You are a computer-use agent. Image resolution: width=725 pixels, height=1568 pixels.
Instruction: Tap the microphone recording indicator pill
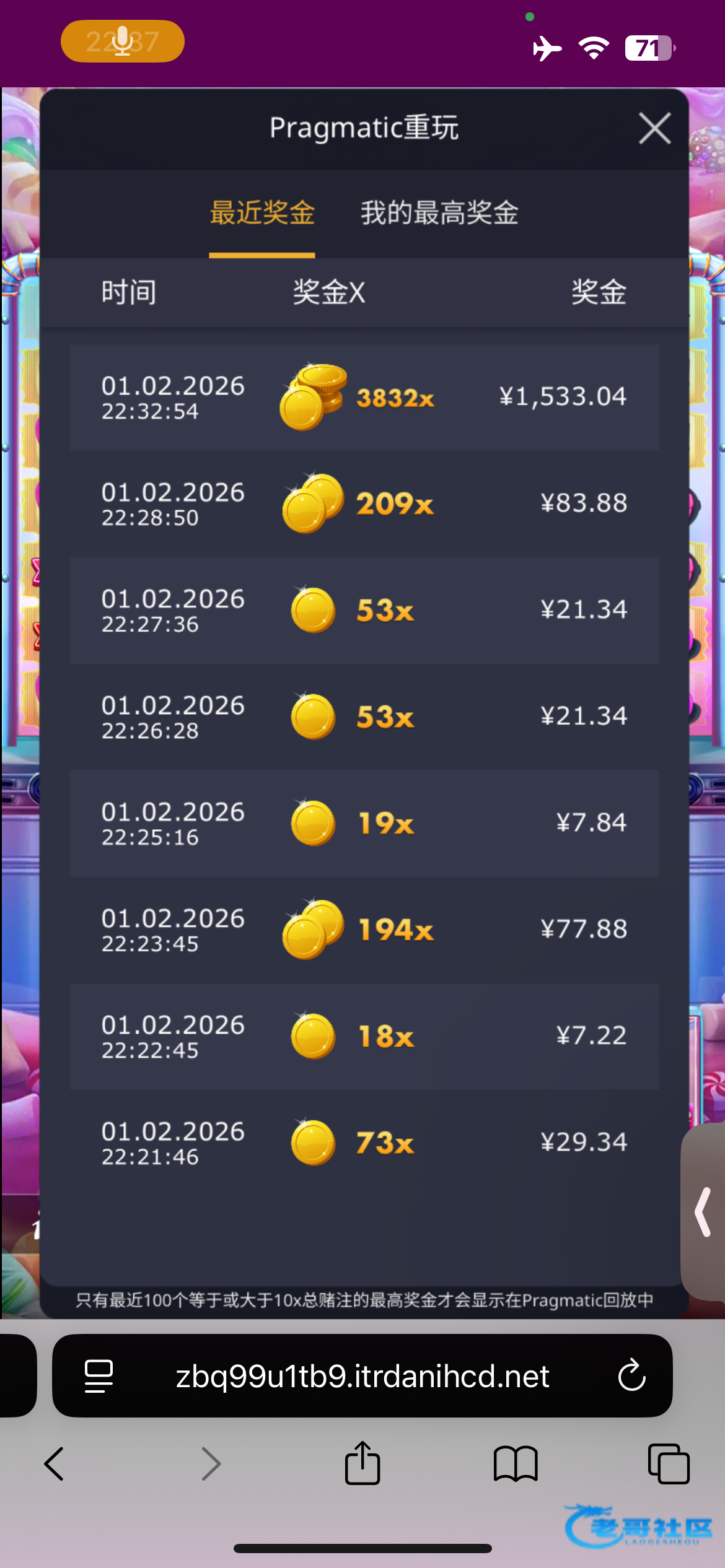tap(123, 41)
